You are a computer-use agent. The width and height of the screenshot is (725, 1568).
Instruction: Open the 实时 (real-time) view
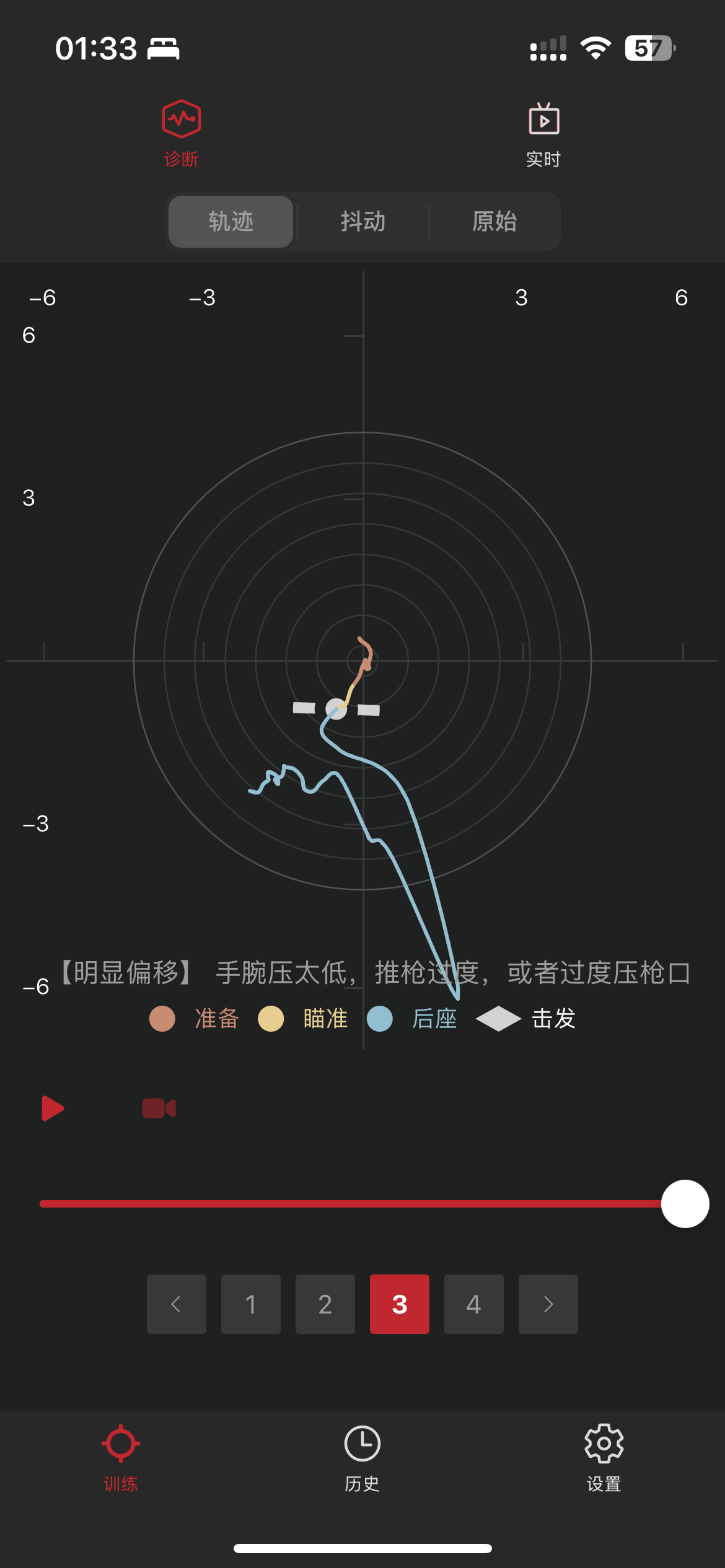pos(543,134)
